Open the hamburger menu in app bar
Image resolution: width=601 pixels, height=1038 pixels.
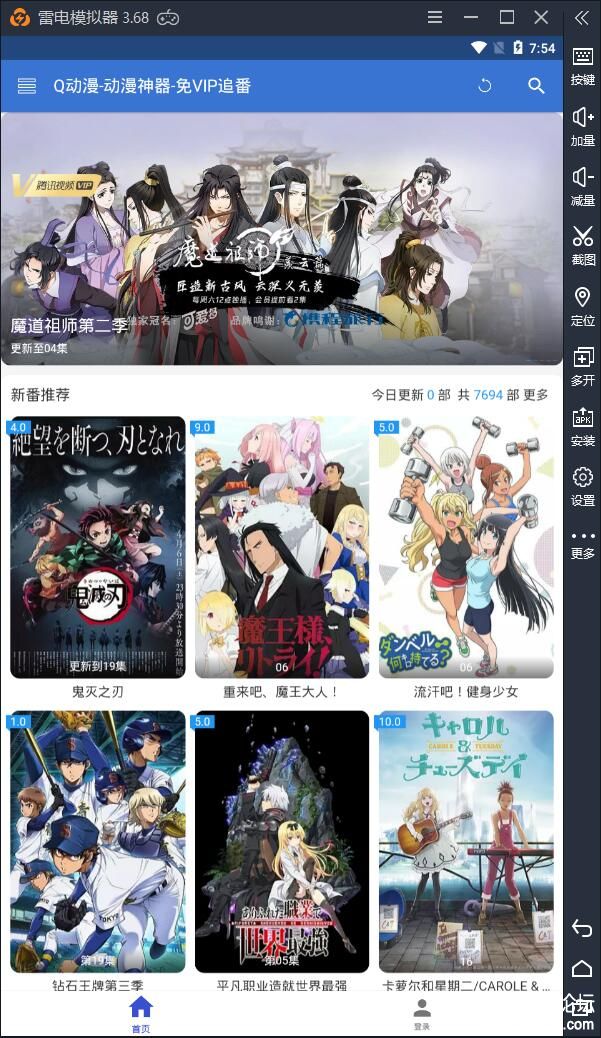click(x=27, y=86)
